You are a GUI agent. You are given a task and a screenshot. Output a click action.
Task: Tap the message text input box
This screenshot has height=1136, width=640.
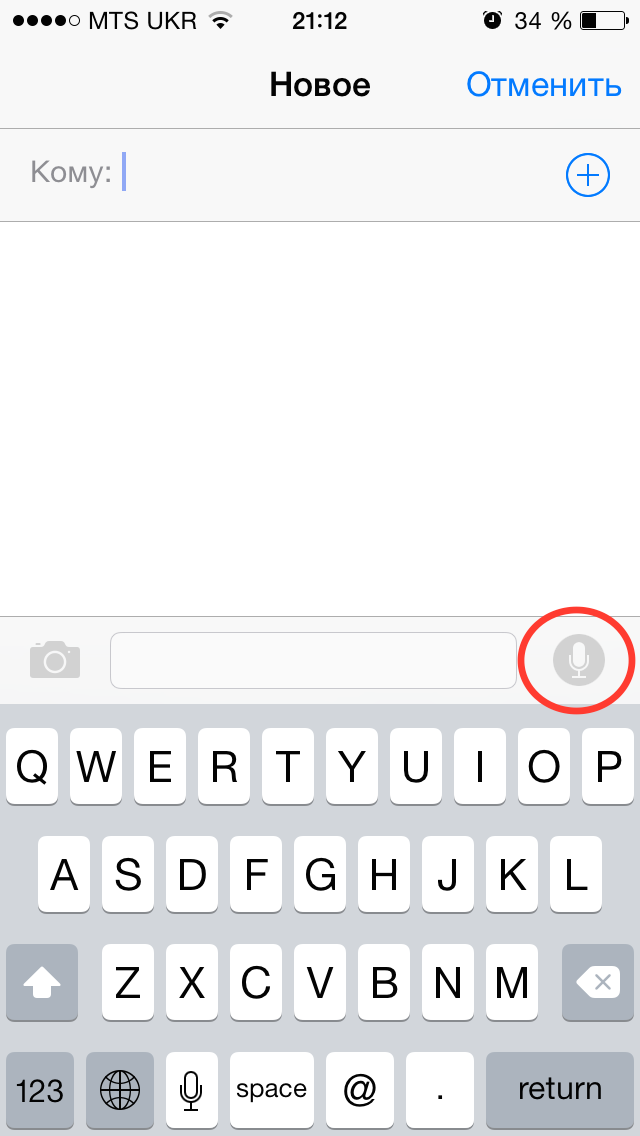(x=313, y=660)
